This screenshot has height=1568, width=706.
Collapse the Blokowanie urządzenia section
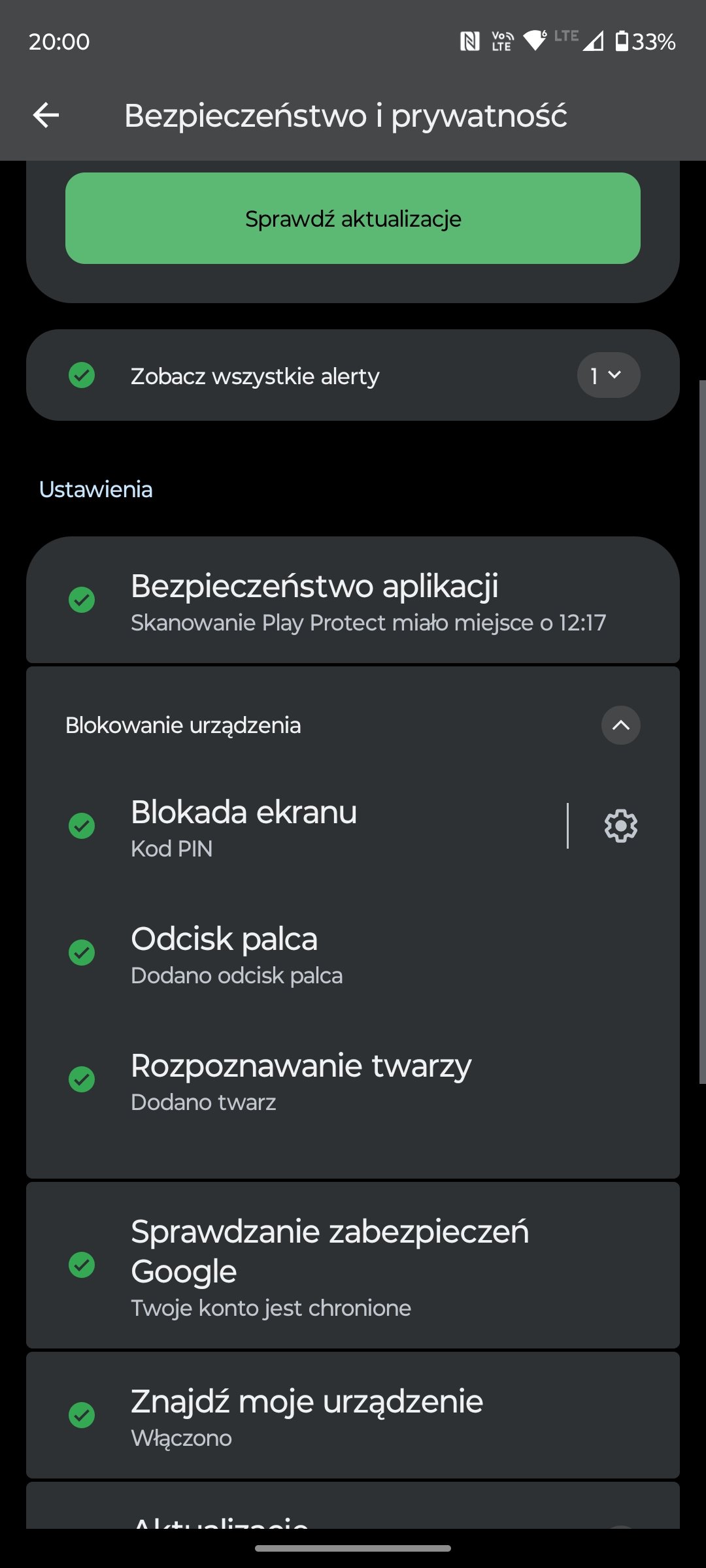click(620, 725)
